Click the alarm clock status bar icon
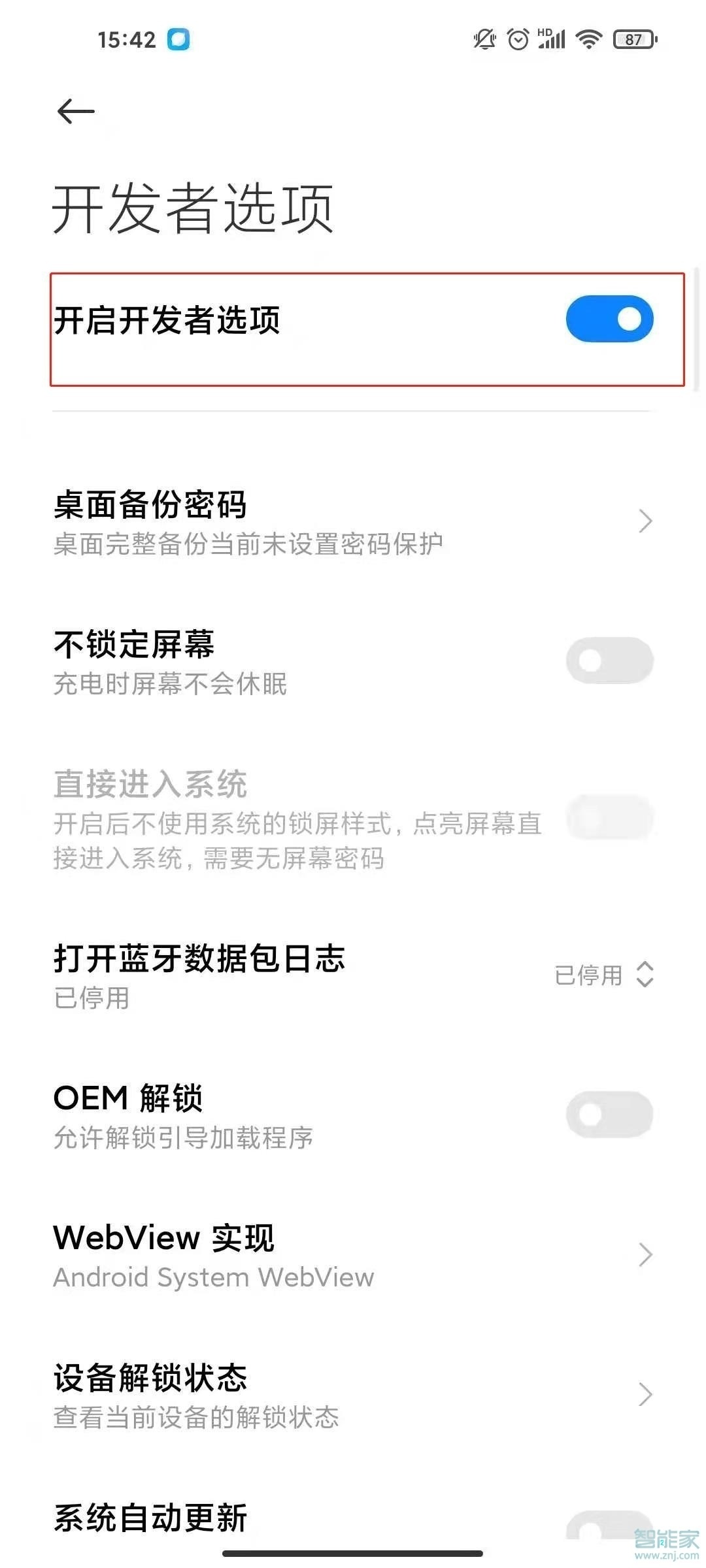 click(x=518, y=39)
